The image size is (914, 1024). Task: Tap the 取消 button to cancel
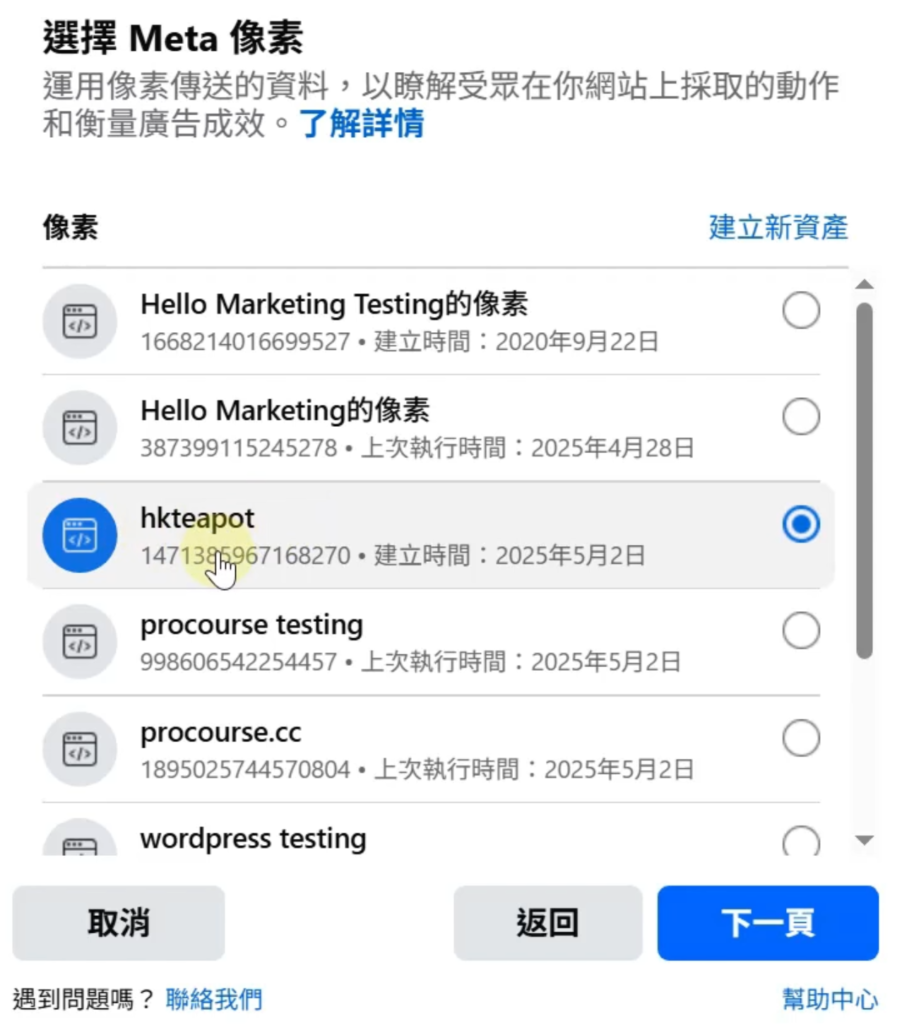pyautogui.click(x=118, y=923)
